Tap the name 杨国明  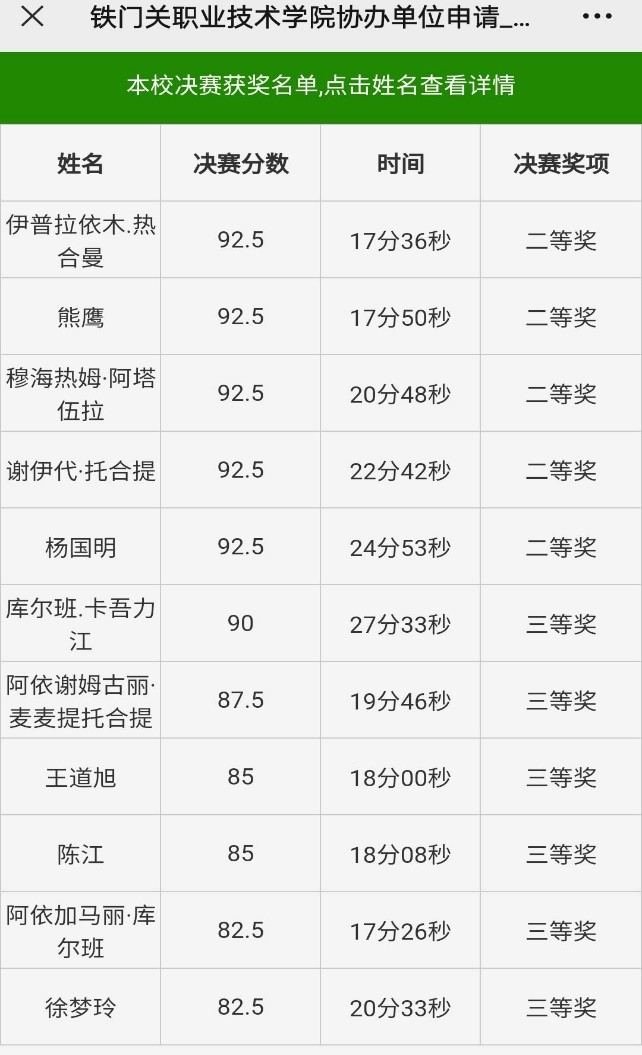coord(81,547)
